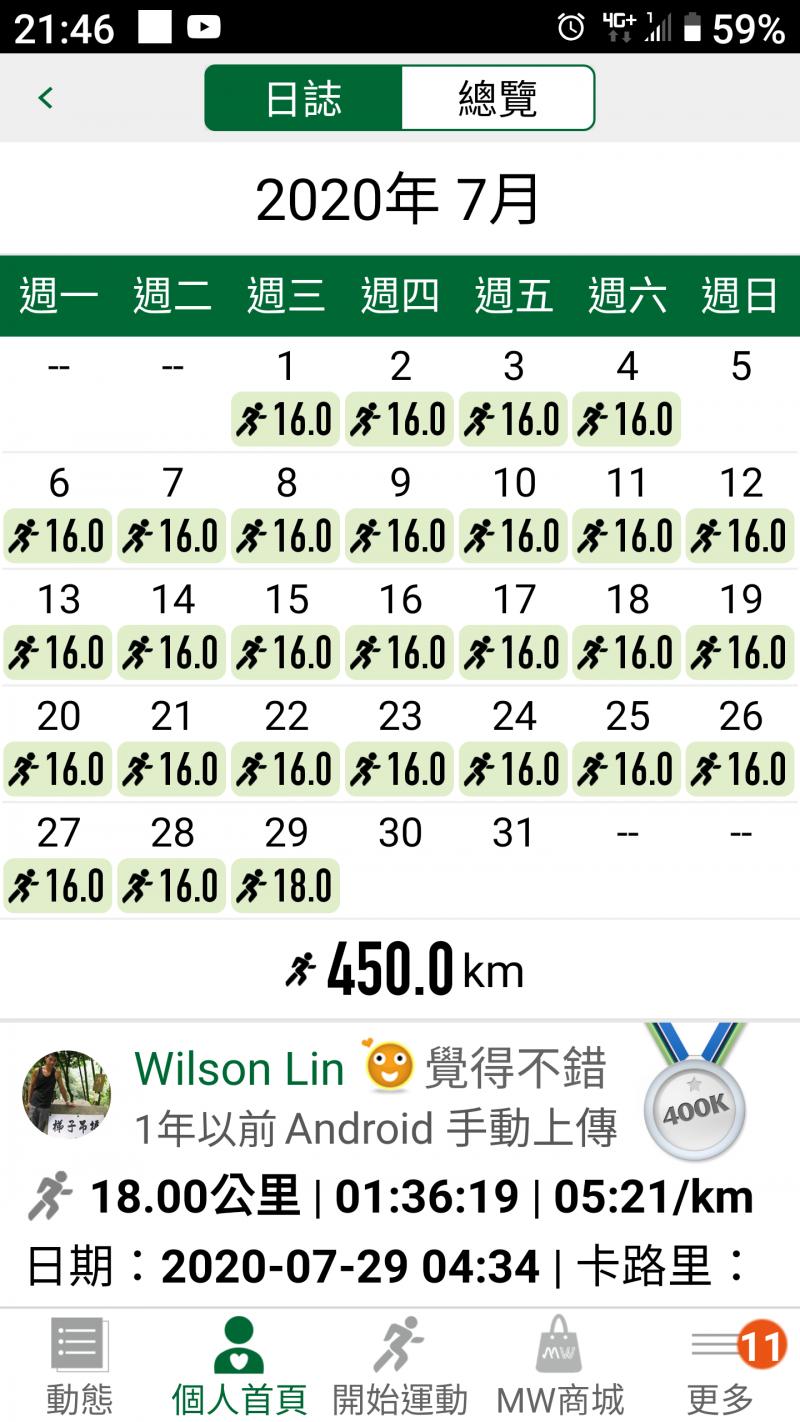This screenshot has height=1422, width=800.
Task: Visit the MW商城 shop tab
Action: 560,1366
